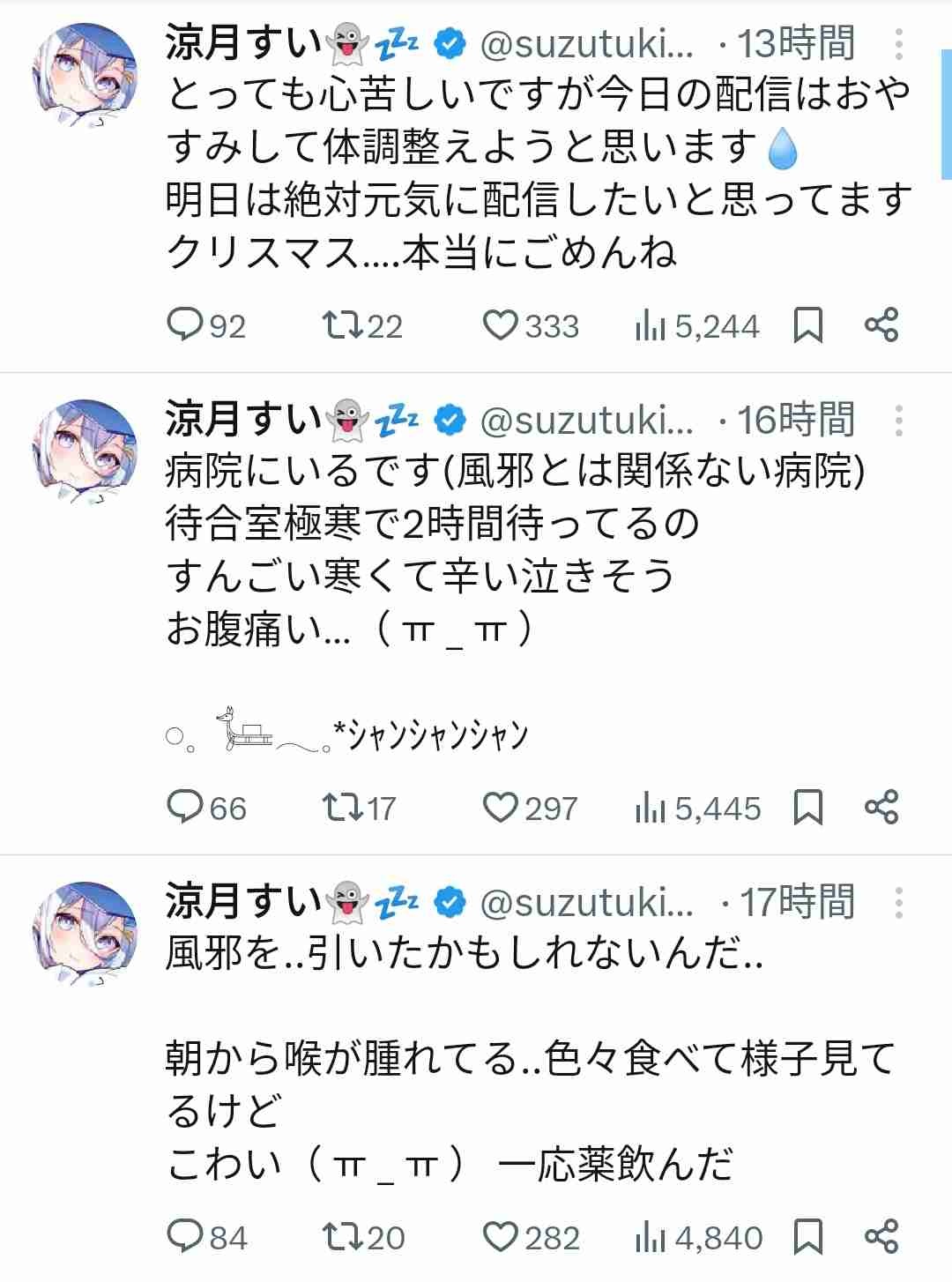The image size is (952, 1282).
Task: View analytics for the tweet with 5,445 views
Action: [x=696, y=808]
